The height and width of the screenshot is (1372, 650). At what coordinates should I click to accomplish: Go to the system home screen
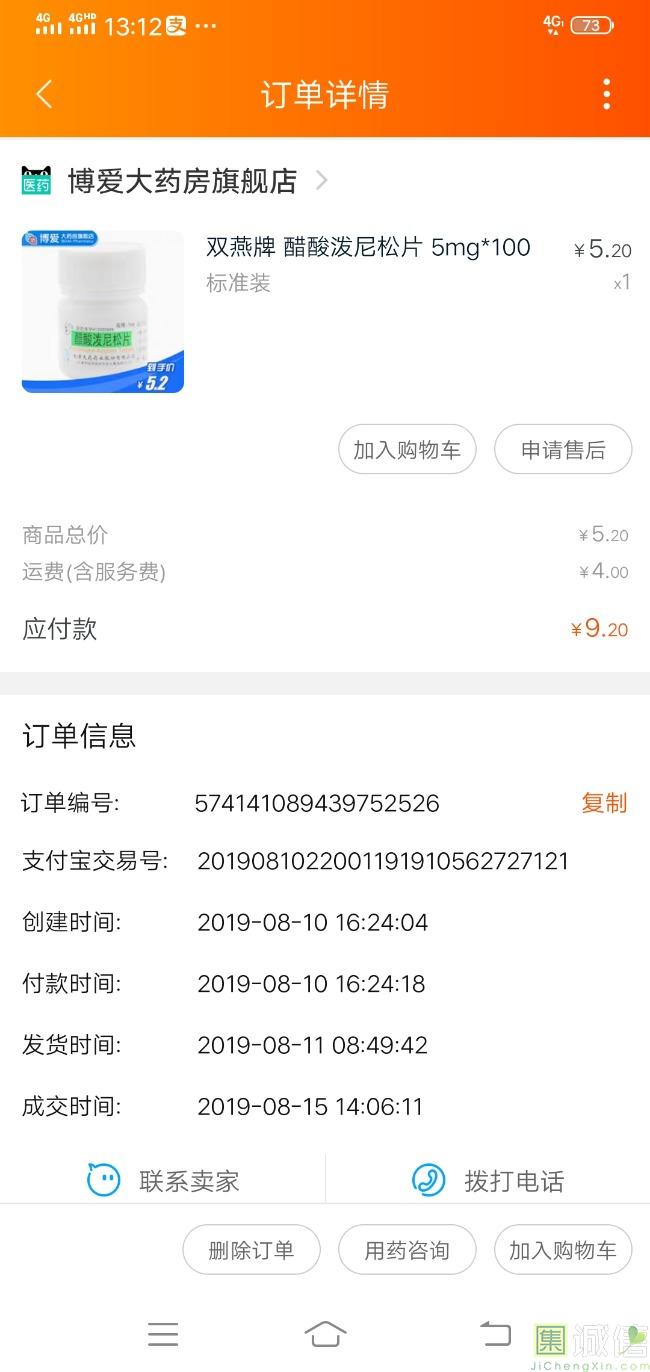click(x=325, y=1334)
